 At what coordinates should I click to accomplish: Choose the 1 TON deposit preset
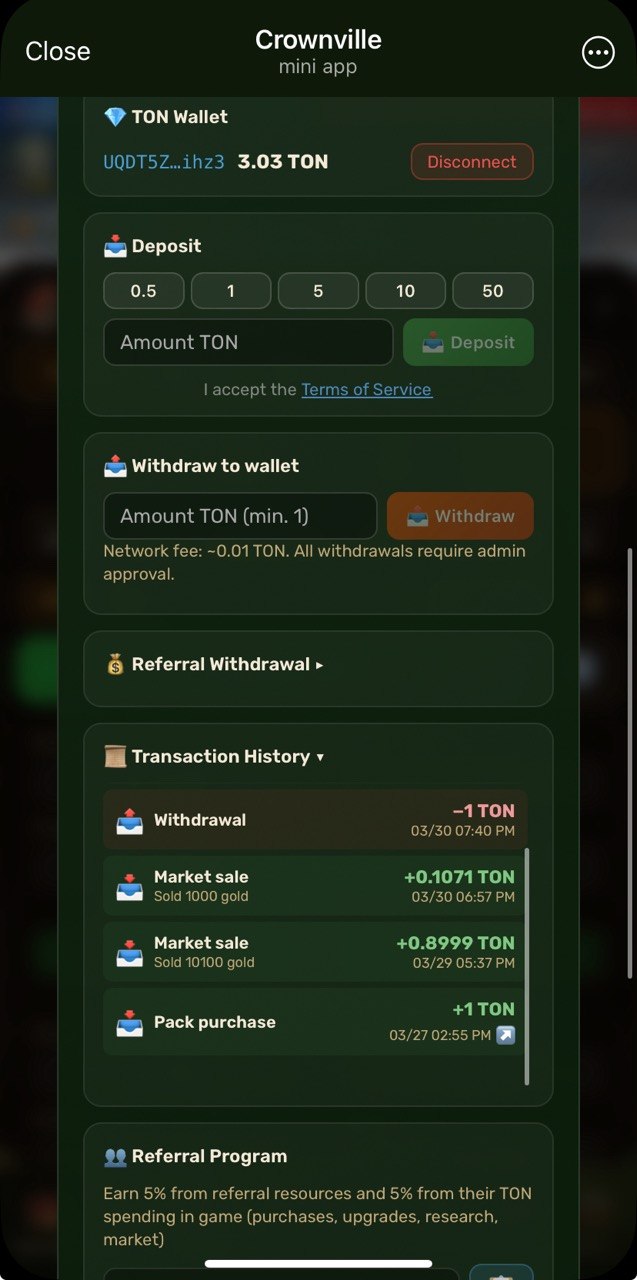point(231,291)
